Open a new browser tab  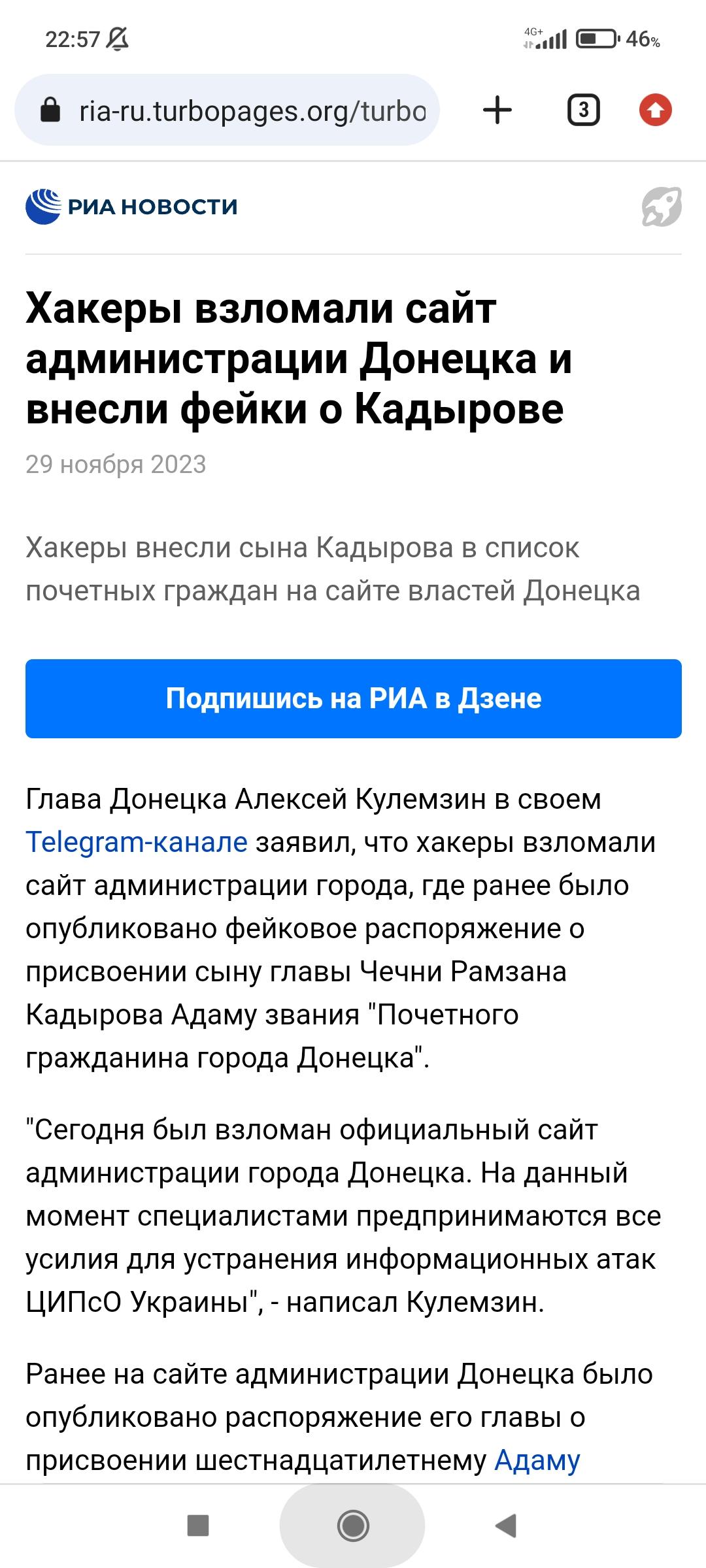click(x=497, y=110)
